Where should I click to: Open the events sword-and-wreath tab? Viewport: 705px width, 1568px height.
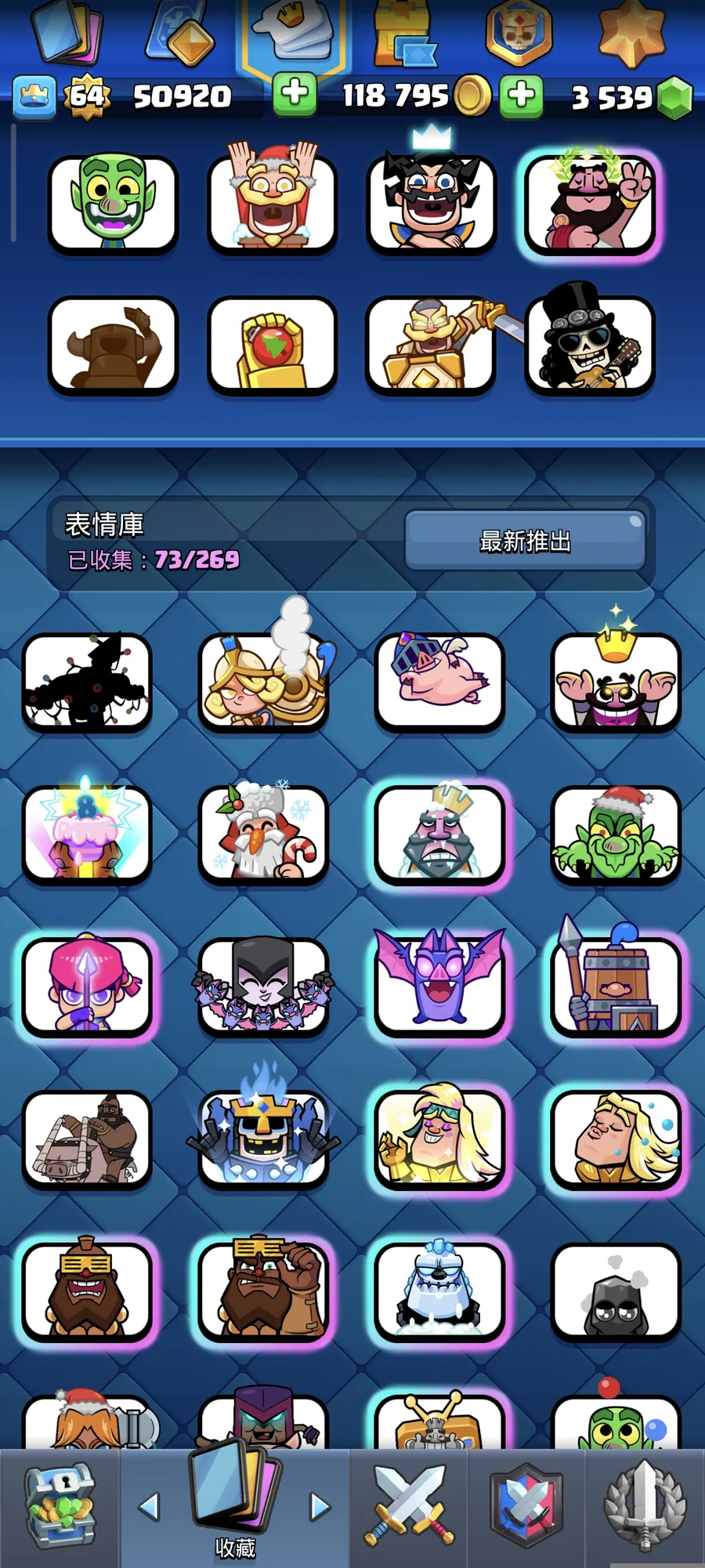[645, 1507]
